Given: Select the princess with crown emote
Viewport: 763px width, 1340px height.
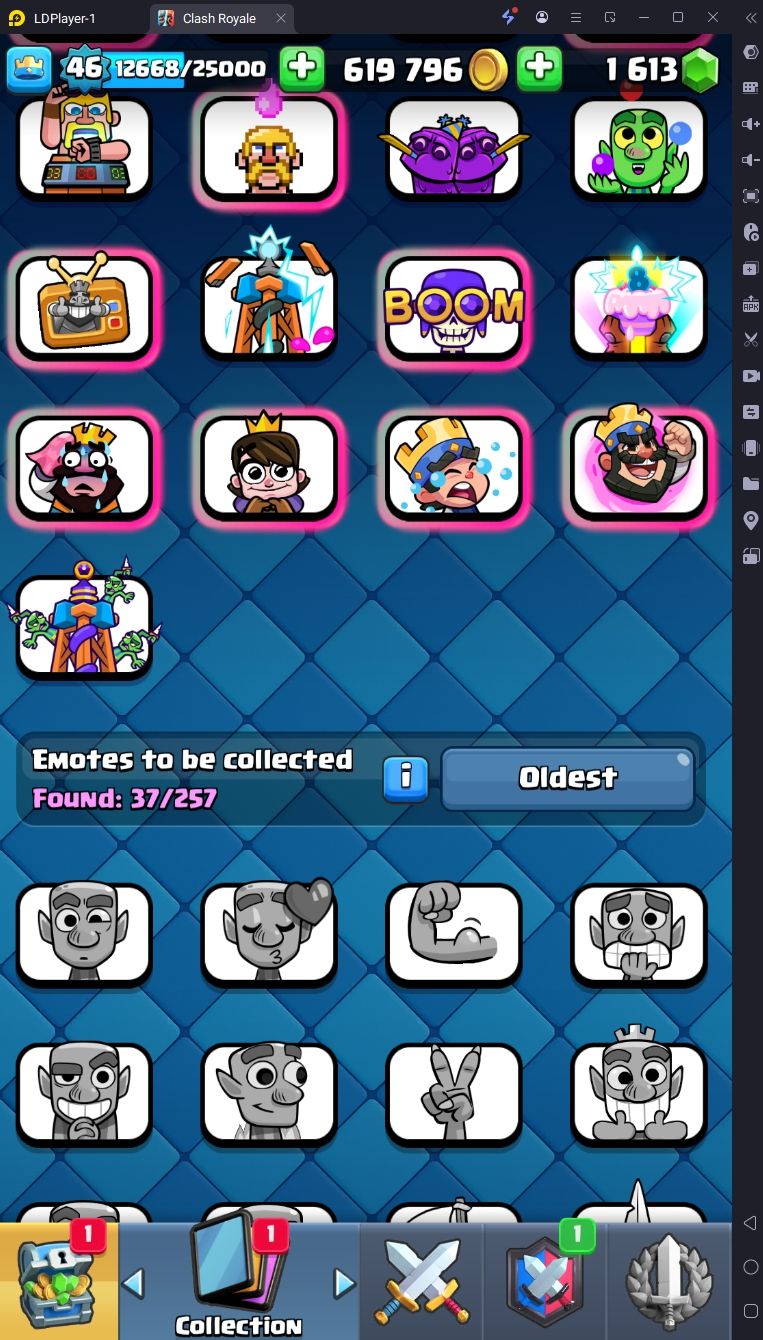Looking at the screenshot, I should click(269, 467).
